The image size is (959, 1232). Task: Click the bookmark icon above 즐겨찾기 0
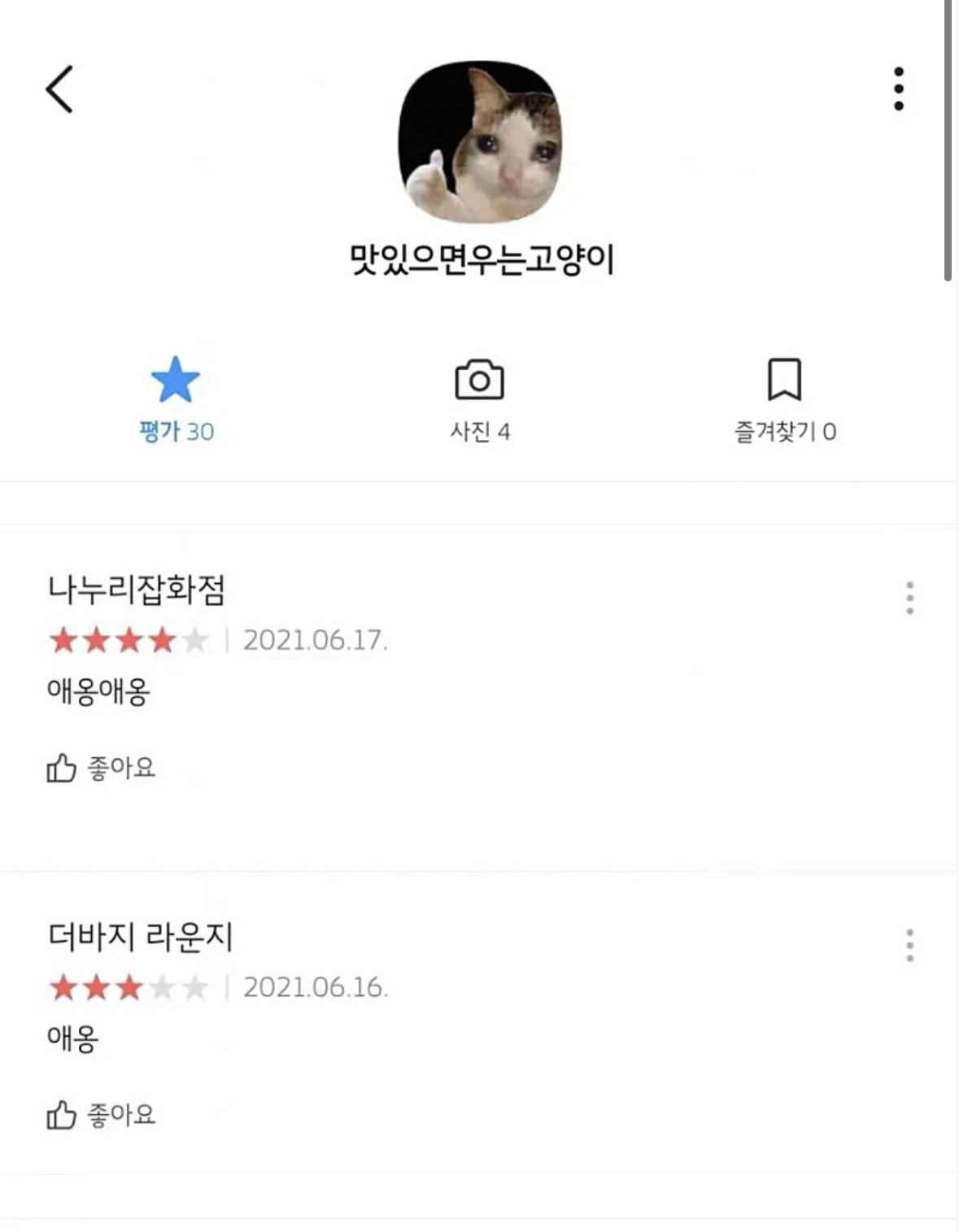(783, 381)
